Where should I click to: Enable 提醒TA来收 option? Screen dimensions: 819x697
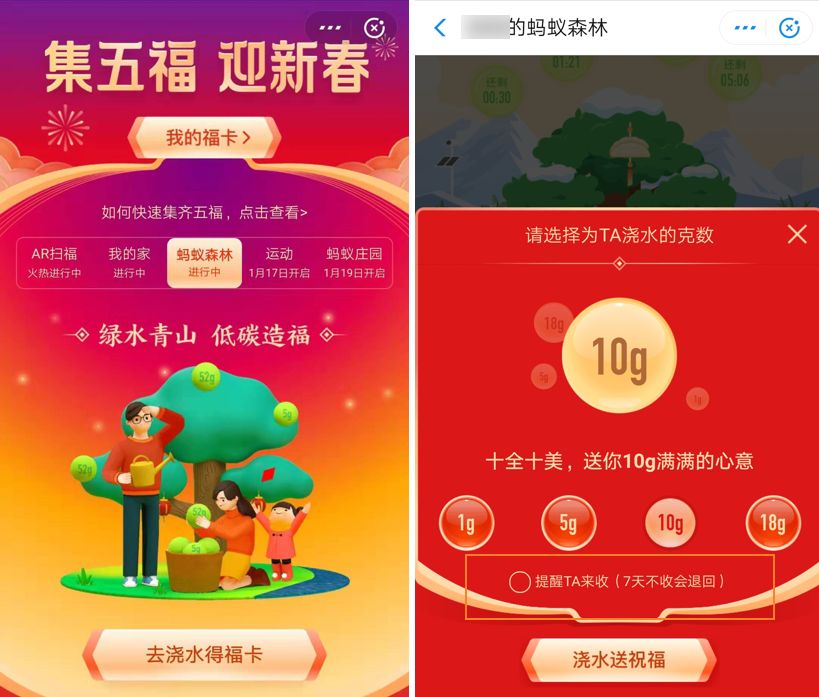(519, 581)
